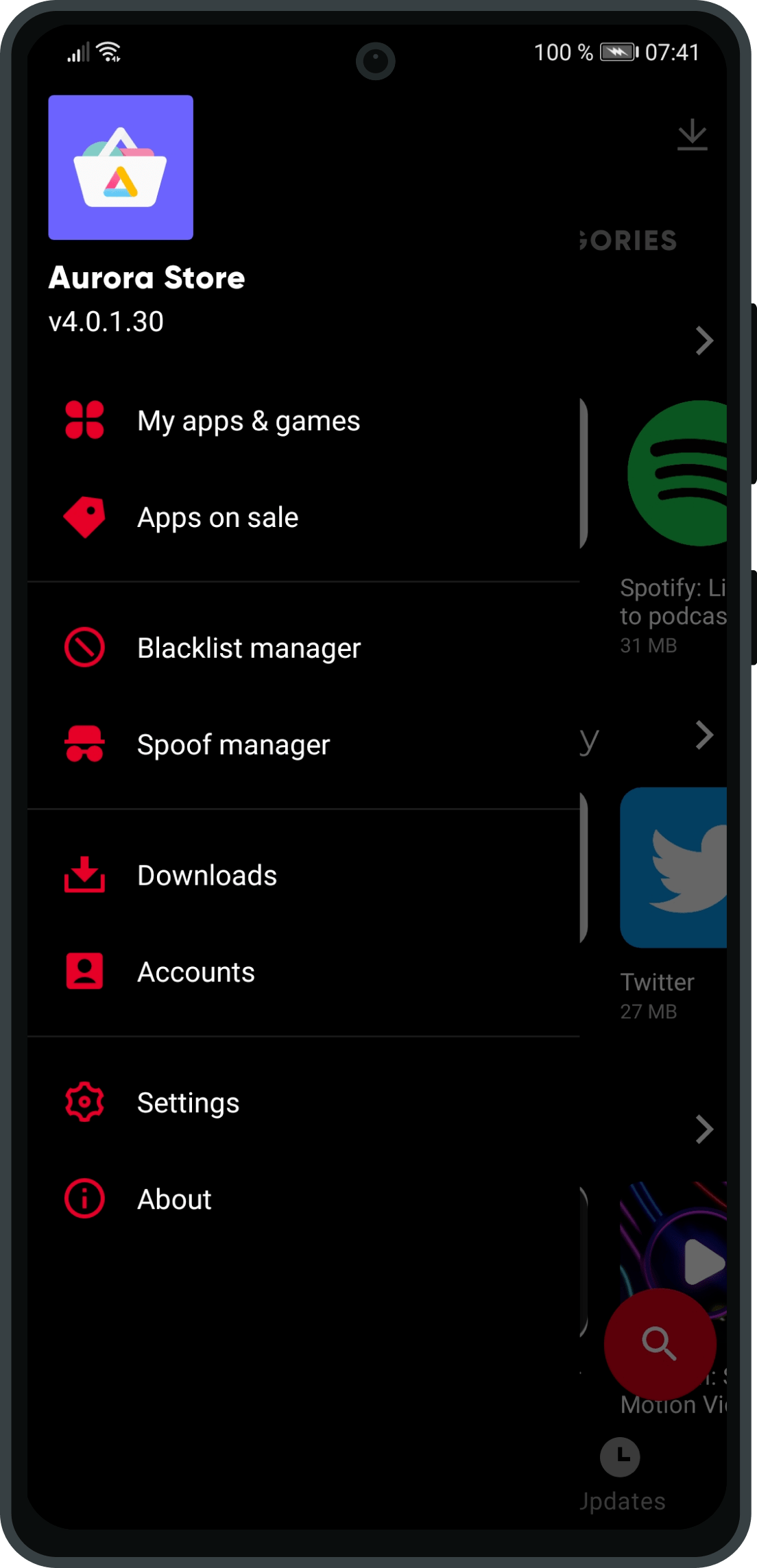
Task: Click the About info icon
Action: (x=84, y=1199)
